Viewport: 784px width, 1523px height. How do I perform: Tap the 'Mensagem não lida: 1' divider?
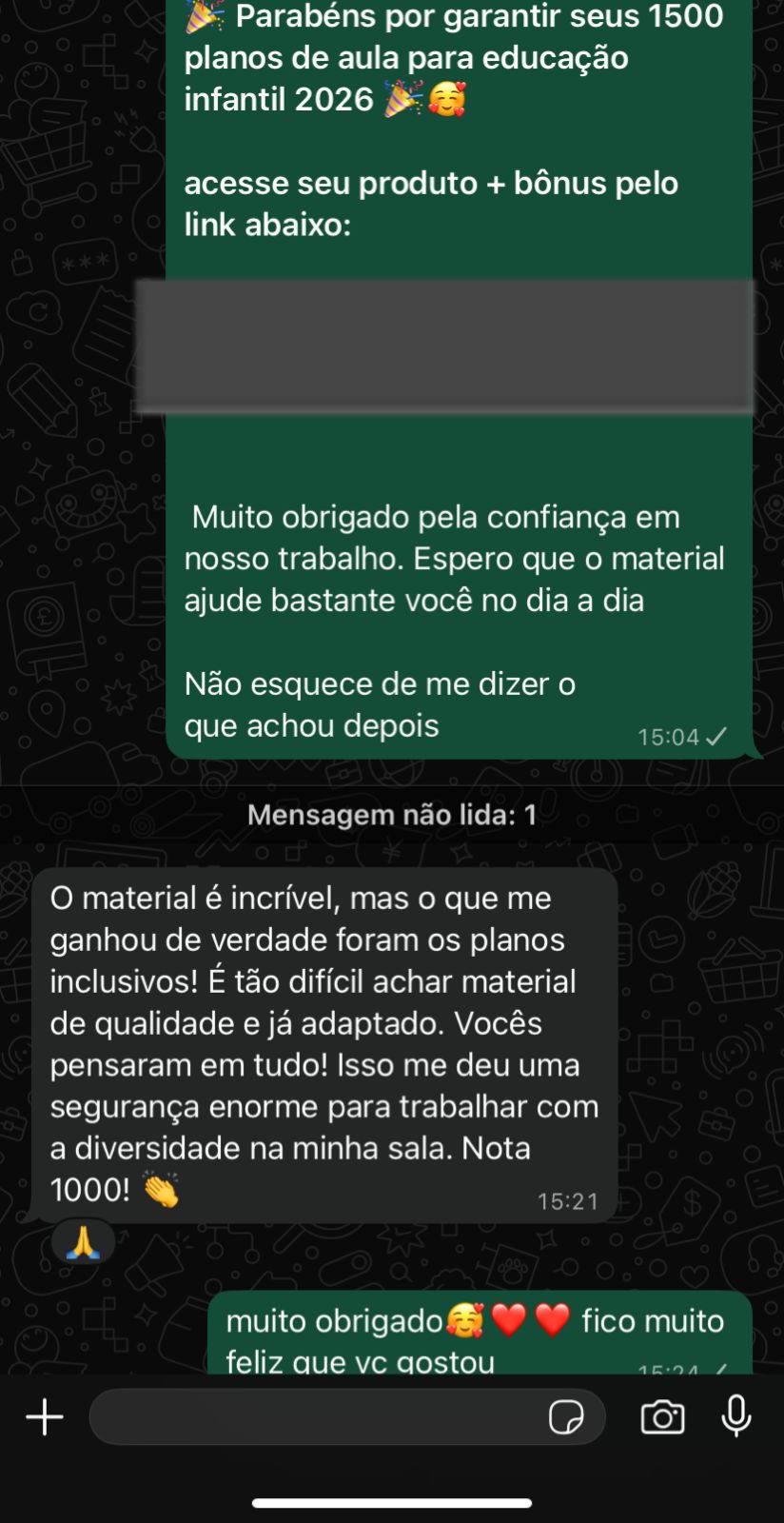click(x=392, y=814)
